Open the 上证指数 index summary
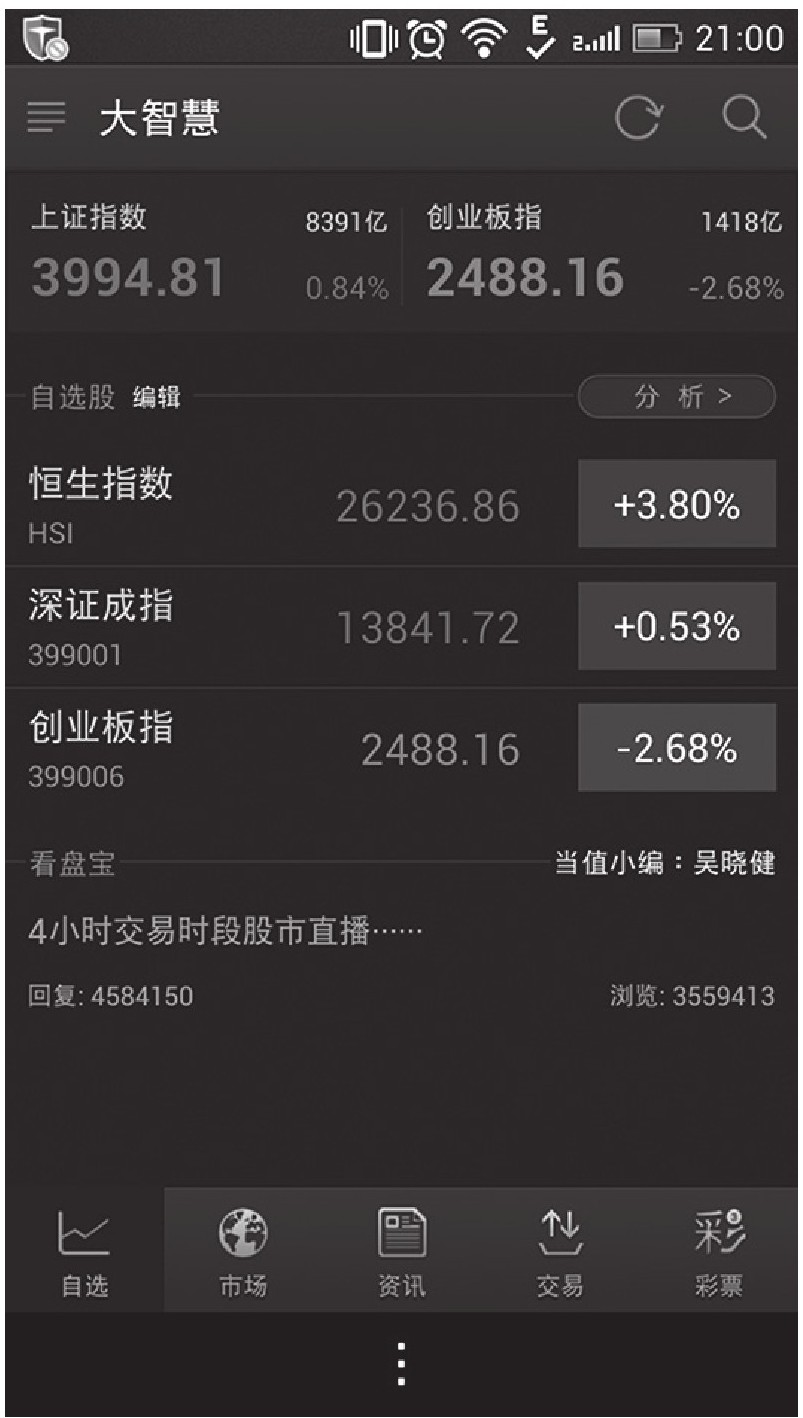This screenshot has height=1418, width=803. [205, 255]
